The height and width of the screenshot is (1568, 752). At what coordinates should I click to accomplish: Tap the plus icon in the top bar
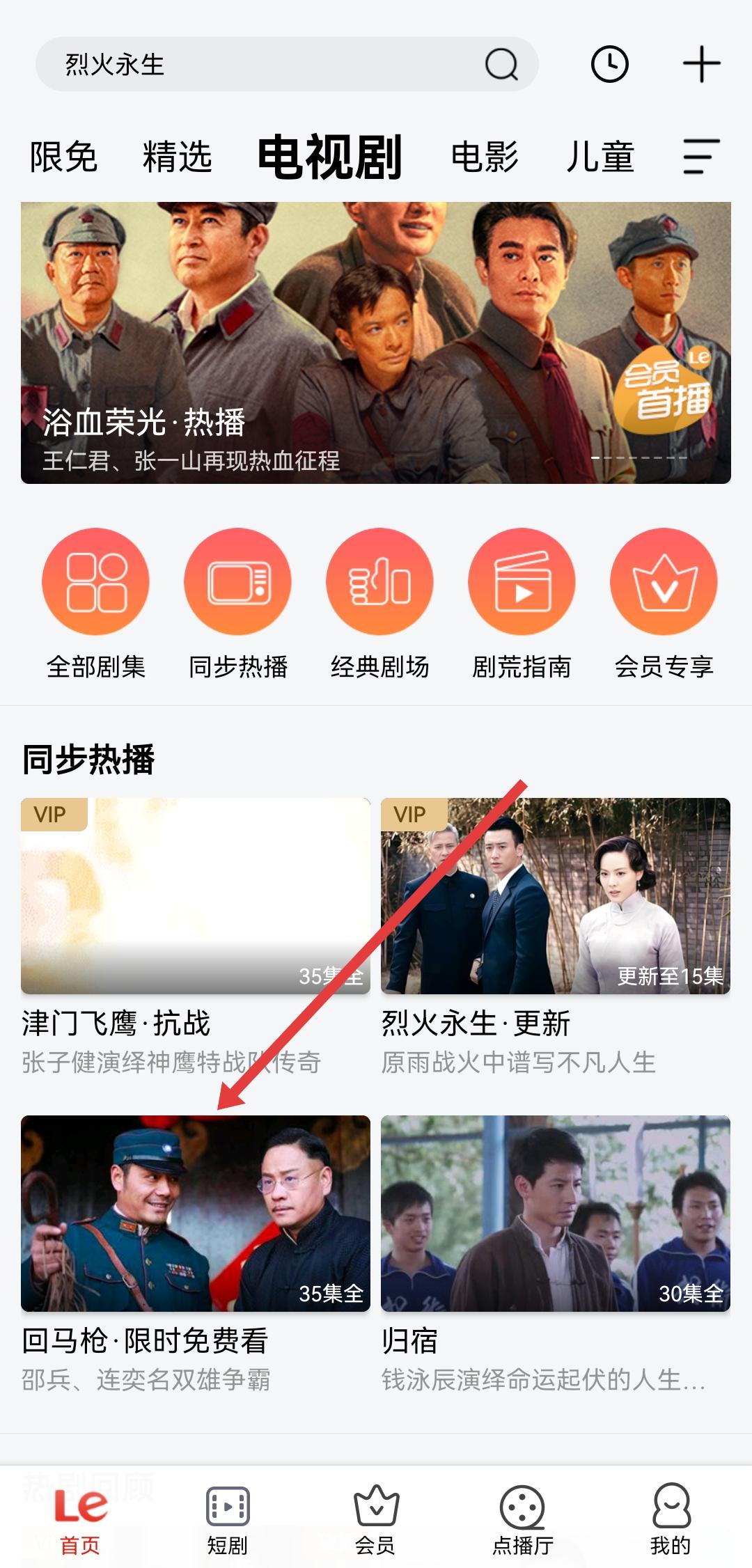pyautogui.click(x=700, y=65)
